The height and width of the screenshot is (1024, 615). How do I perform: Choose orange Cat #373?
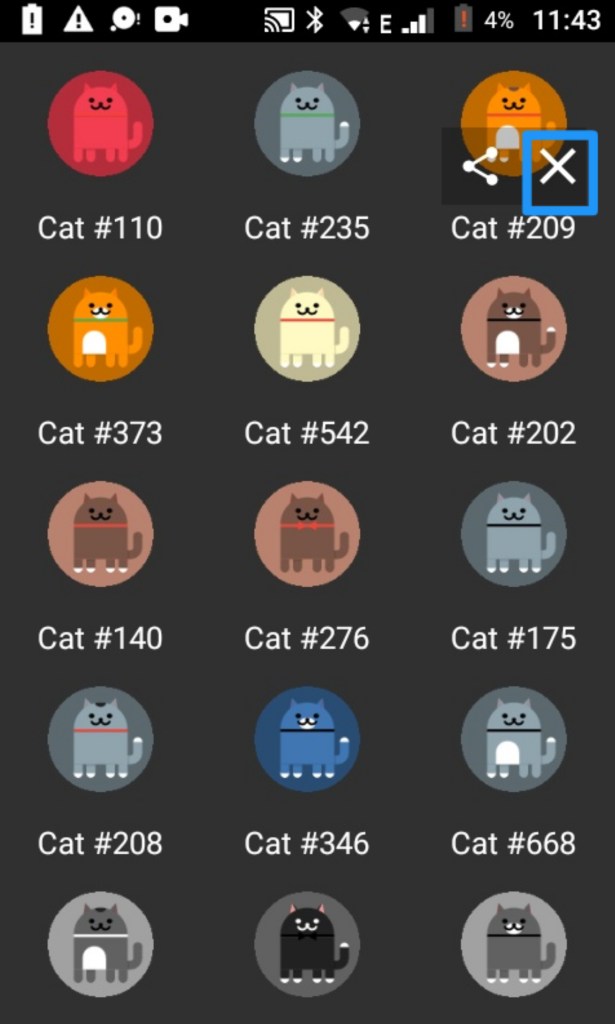(x=100, y=329)
